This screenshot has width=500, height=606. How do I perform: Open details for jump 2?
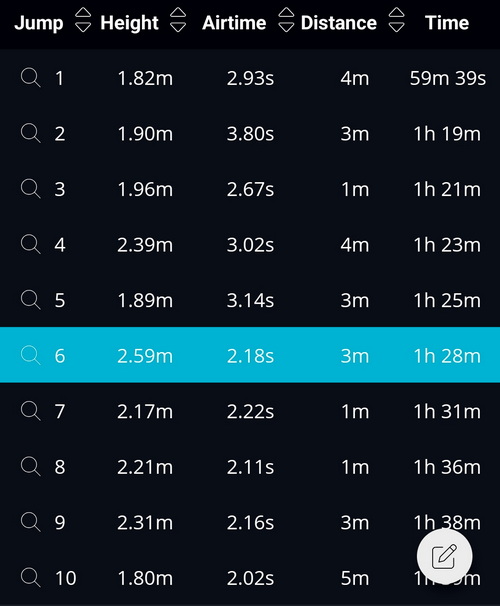pyautogui.click(x=31, y=133)
